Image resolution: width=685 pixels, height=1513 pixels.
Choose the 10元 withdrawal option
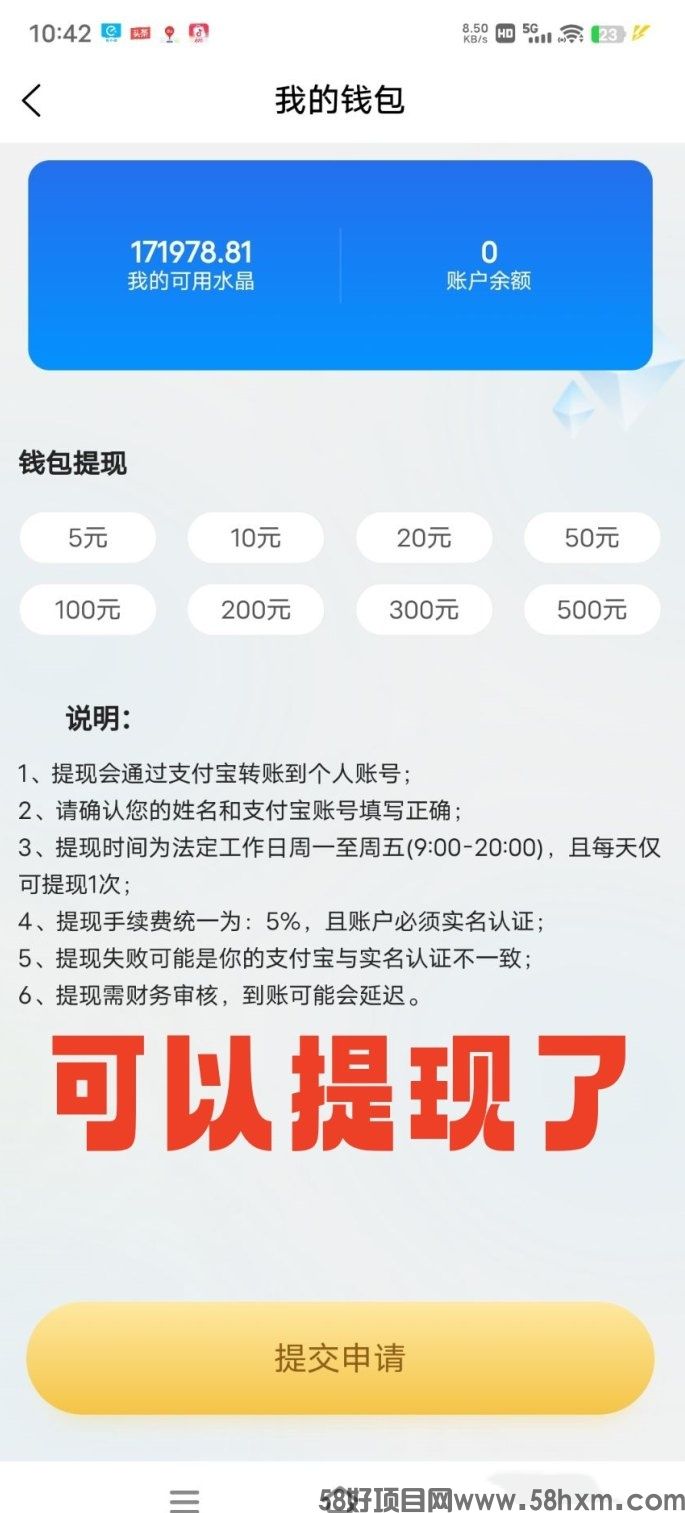coord(256,538)
